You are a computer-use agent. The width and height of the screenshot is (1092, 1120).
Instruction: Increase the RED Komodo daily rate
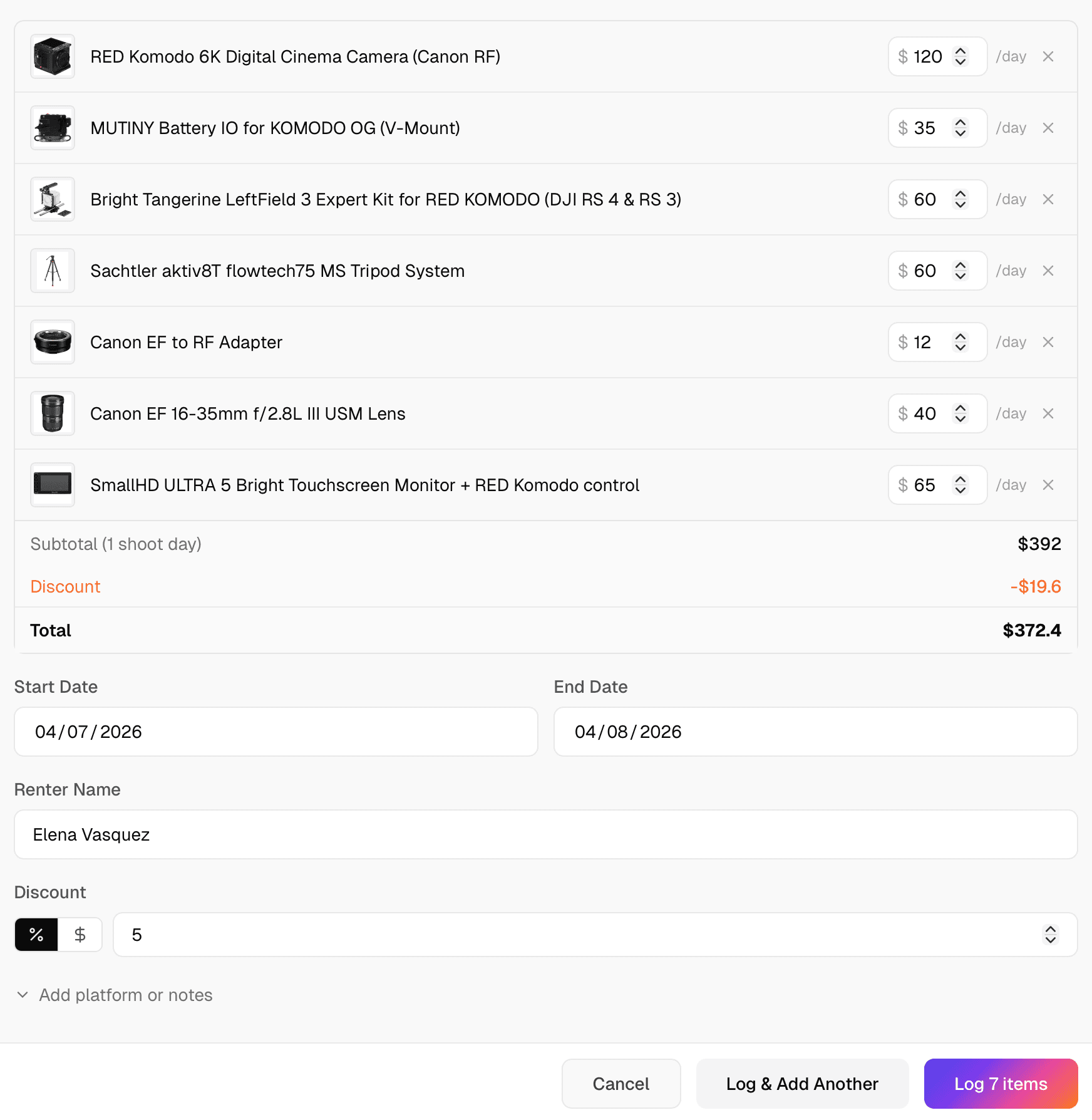click(x=961, y=53)
